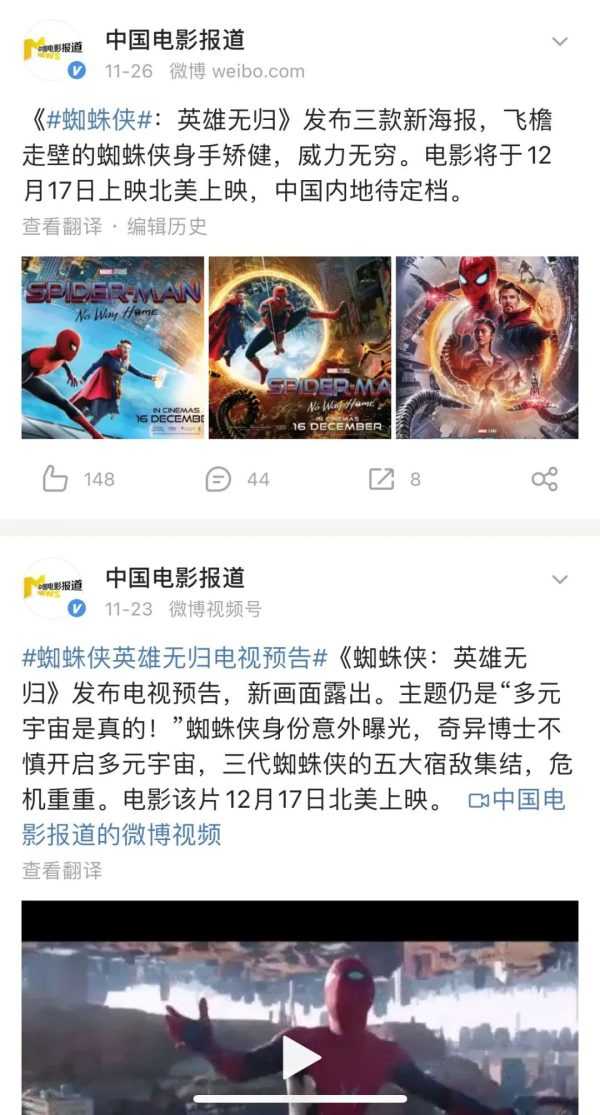Like the 11-26 Spider-Man poster post

(x=56, y=479)
